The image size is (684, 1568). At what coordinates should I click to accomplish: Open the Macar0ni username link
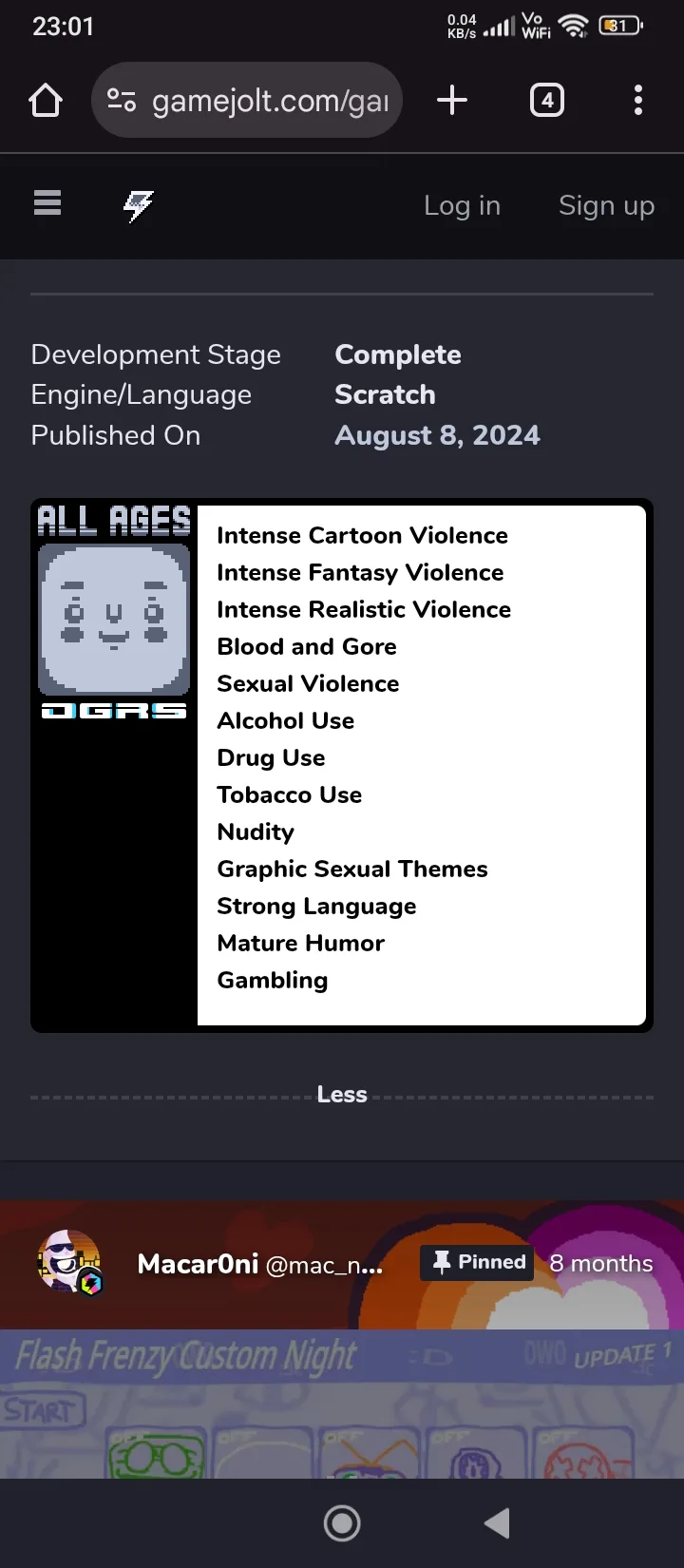point(198,1263)
